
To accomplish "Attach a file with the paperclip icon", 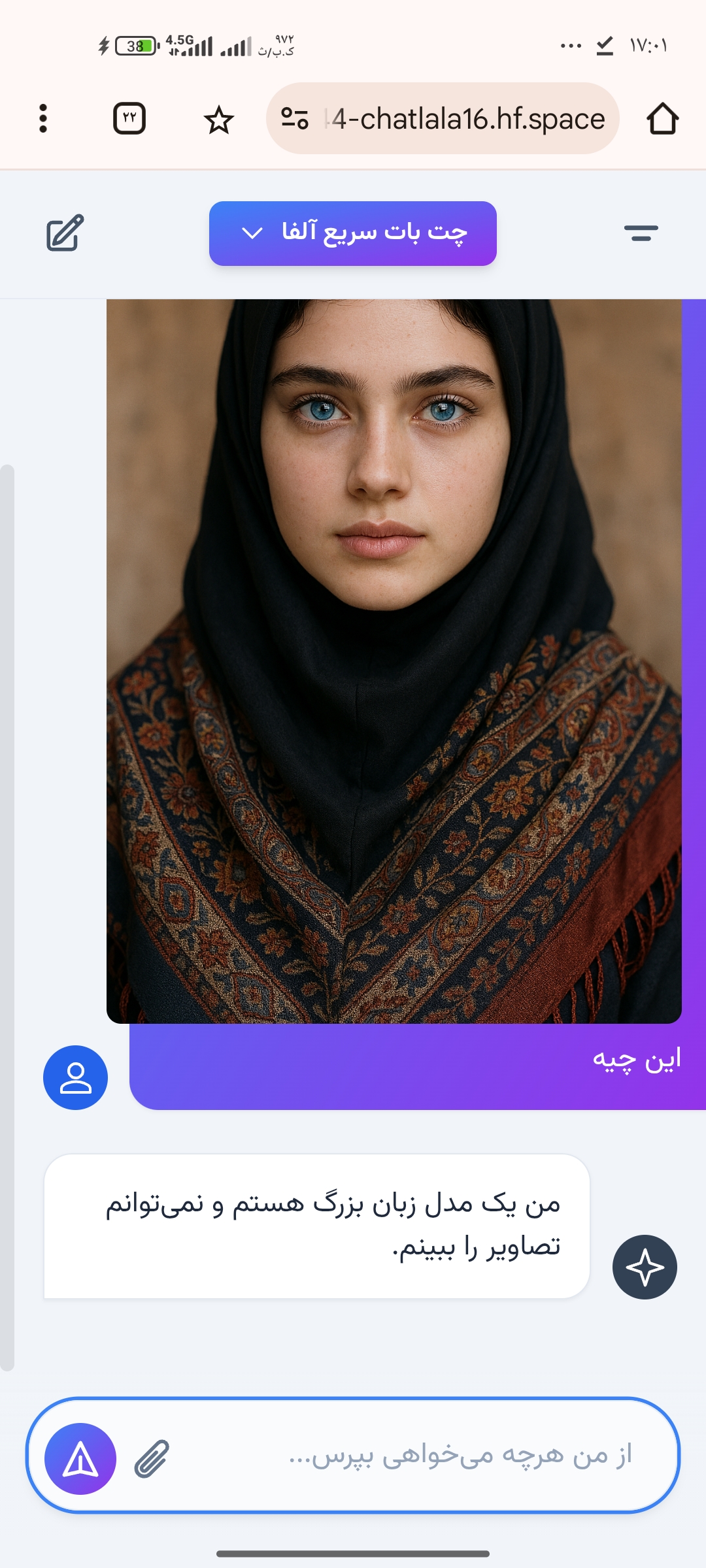I will (x=152, y=1458).
